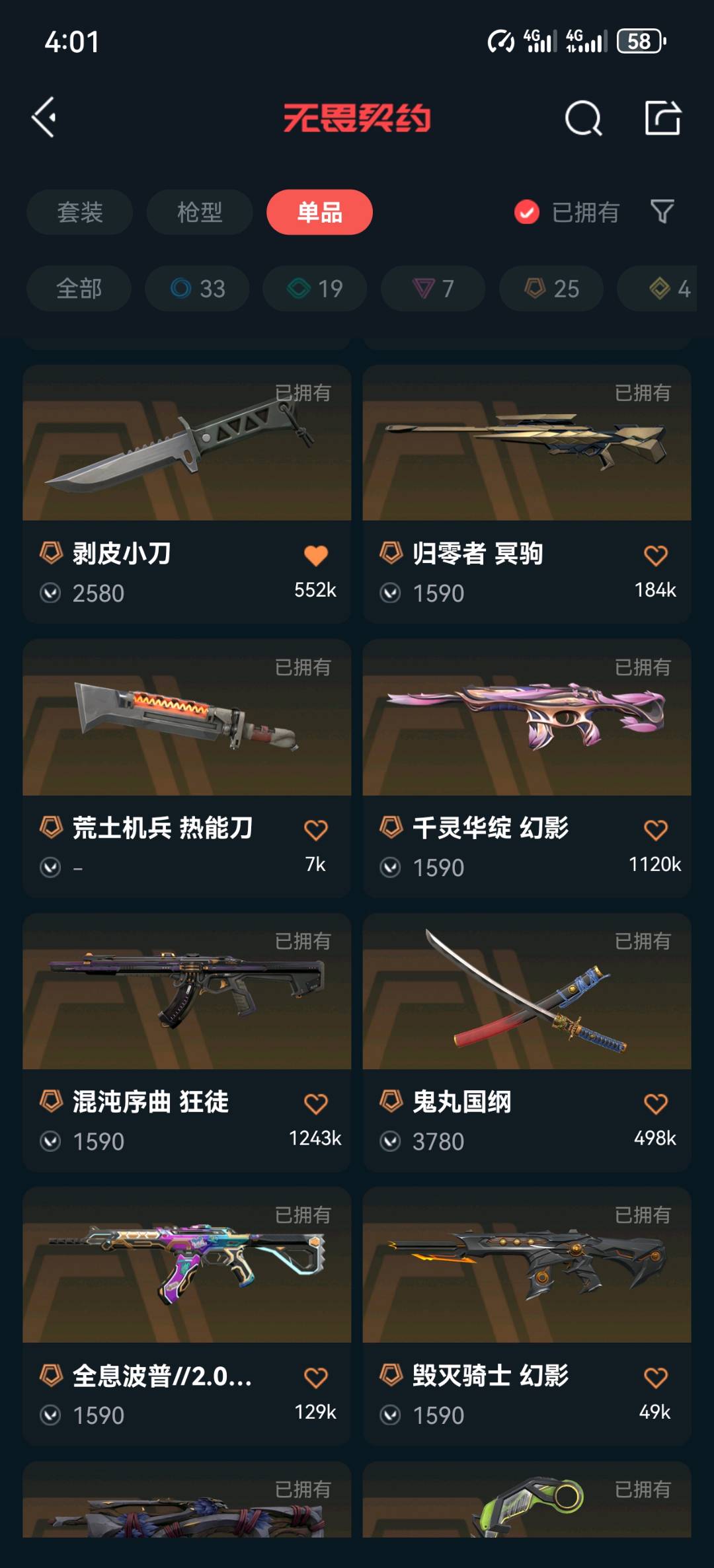Share this page via the share icon
This screenshot has height=1568, width=714.
(x=662, y=118)
